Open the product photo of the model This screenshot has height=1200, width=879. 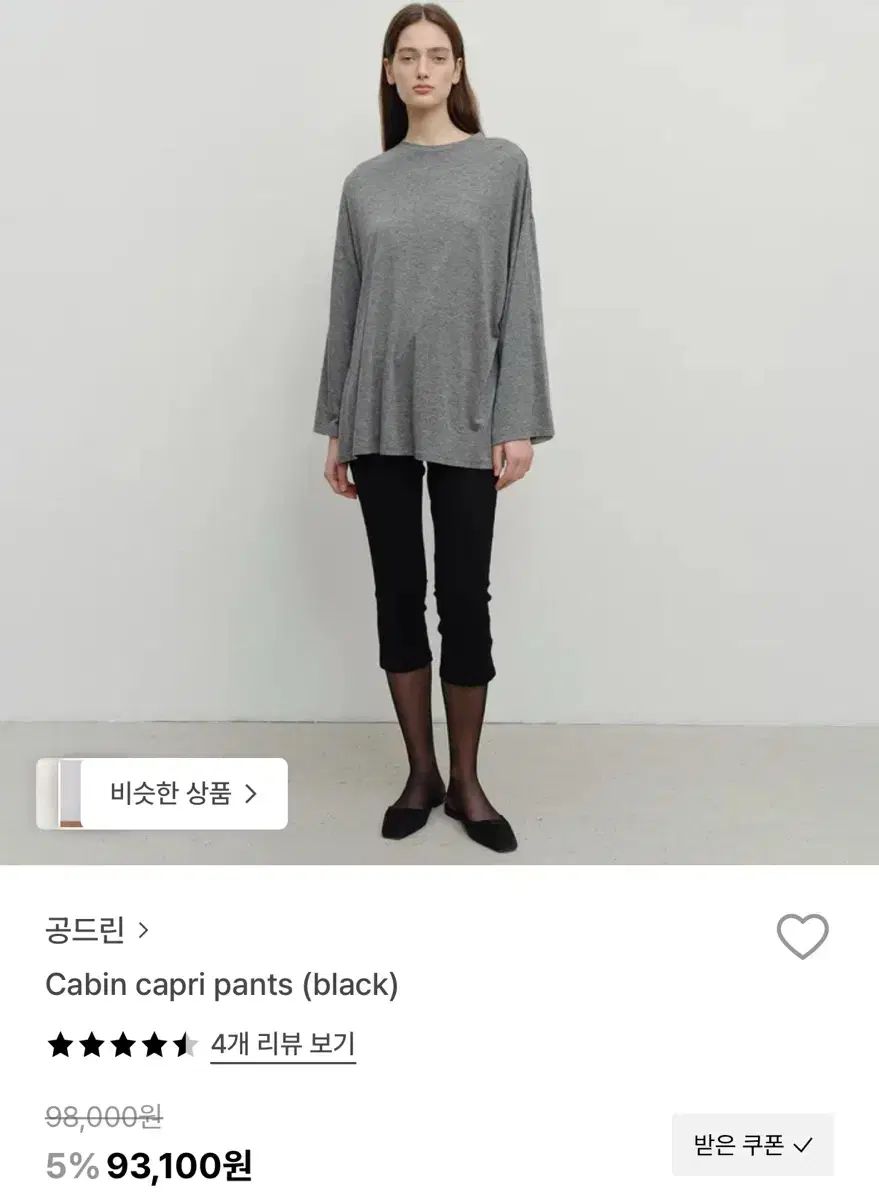pos(439,432)
